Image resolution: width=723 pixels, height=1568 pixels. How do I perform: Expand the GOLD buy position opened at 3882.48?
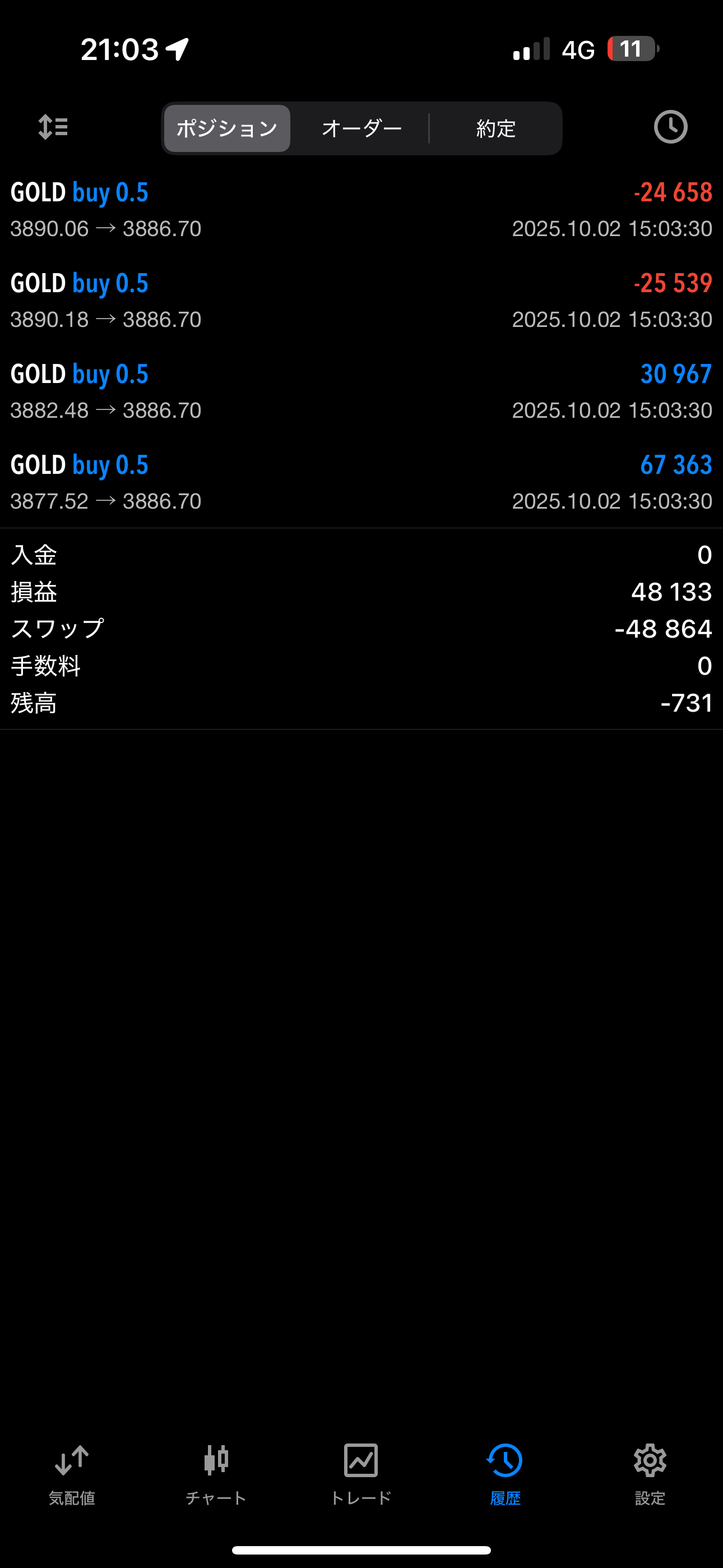361,391
